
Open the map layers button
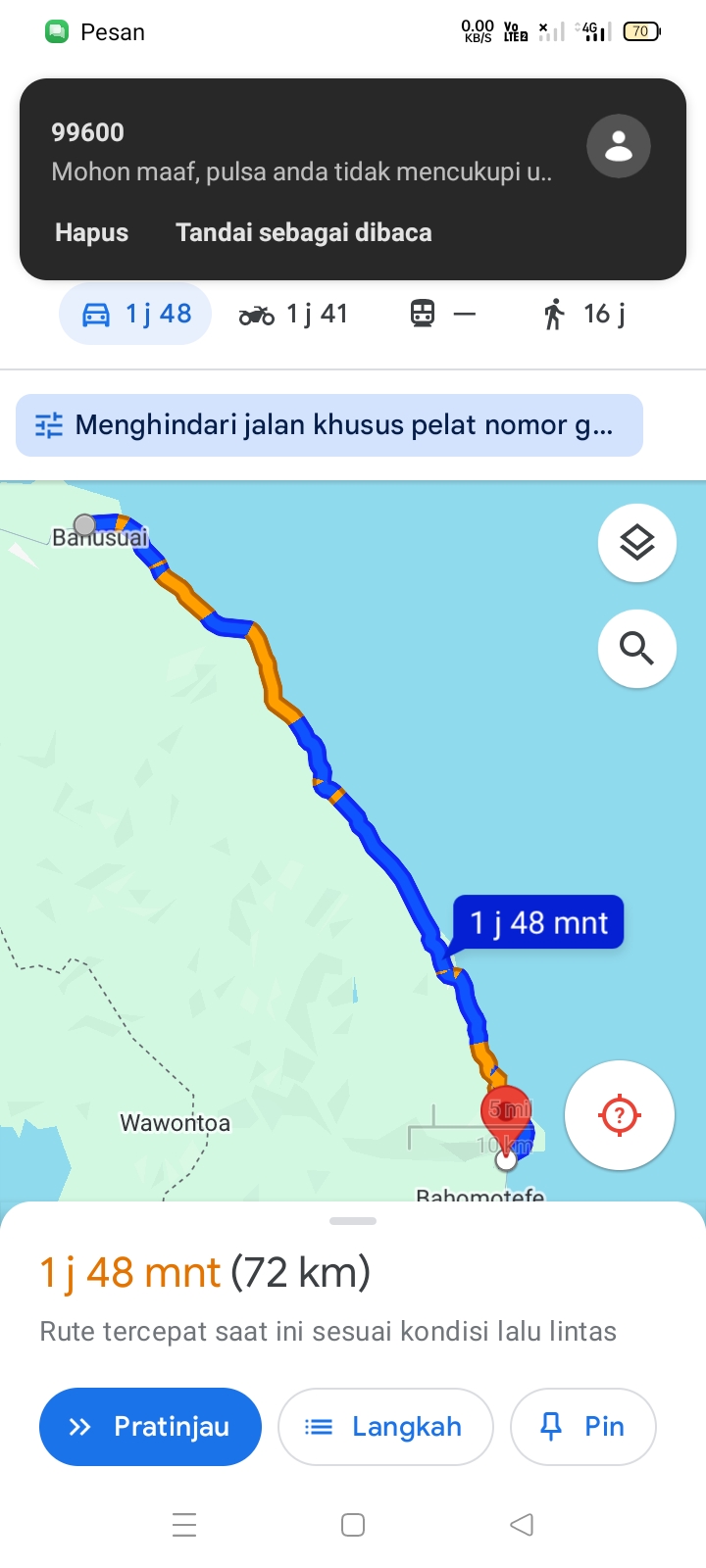tap(637, 542)
